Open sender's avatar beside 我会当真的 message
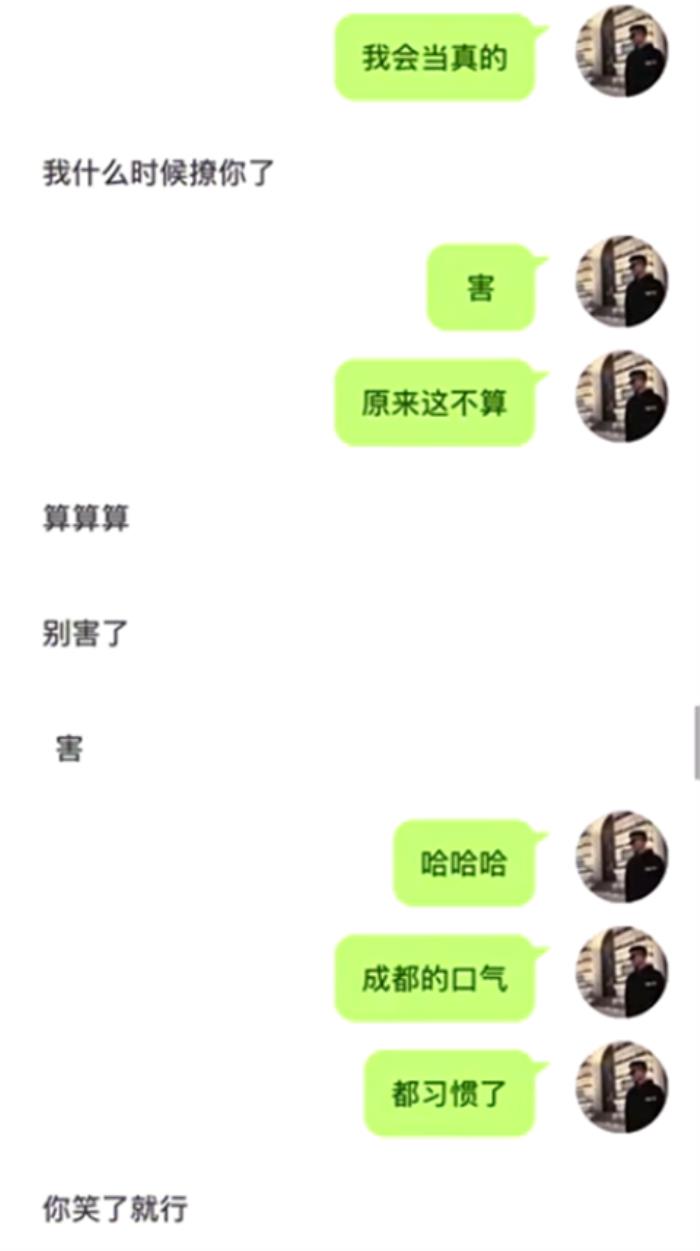This screenshot has width=700, height=1251. tap(621, 52)
